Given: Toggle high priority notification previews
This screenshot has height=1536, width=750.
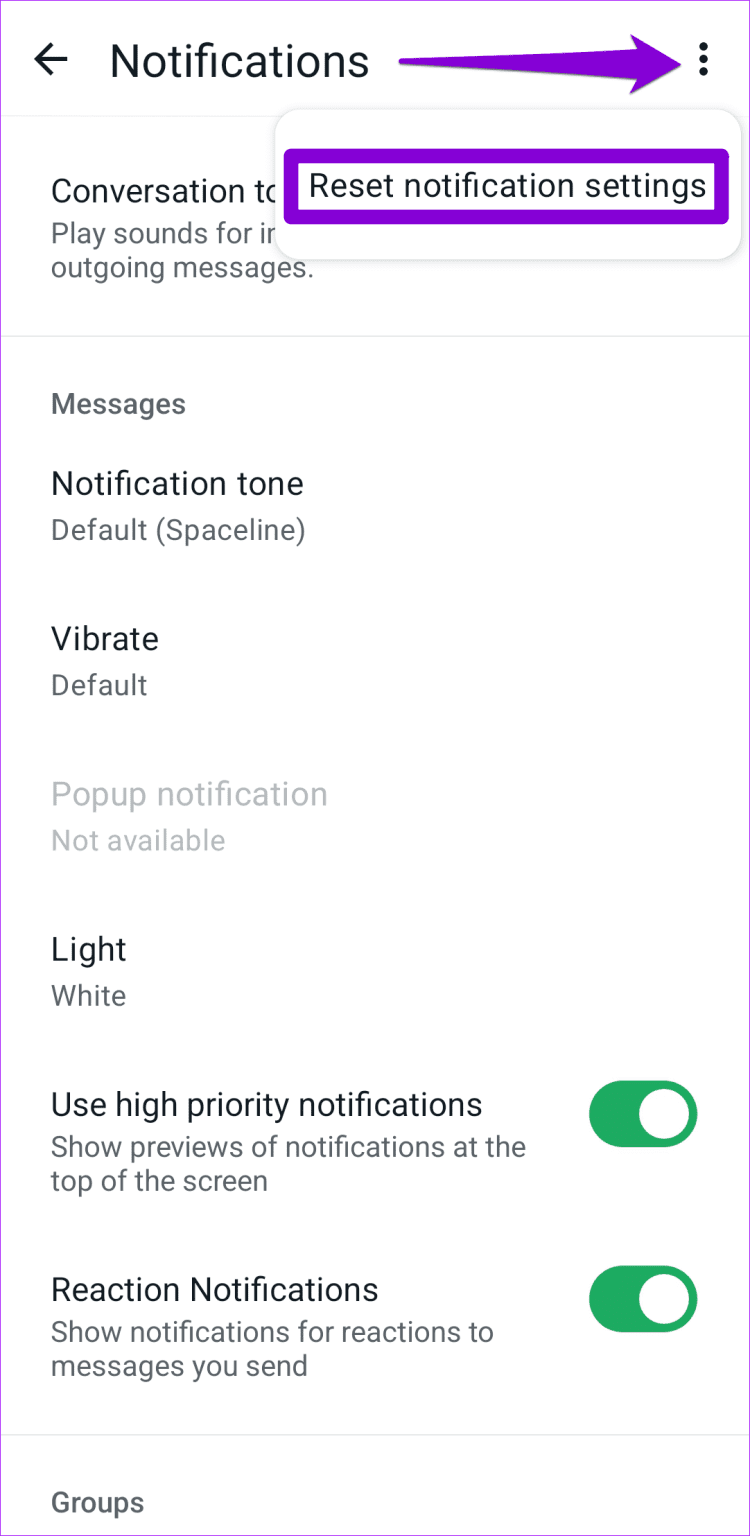Looking at the screenshot, I should point(643,1113).
